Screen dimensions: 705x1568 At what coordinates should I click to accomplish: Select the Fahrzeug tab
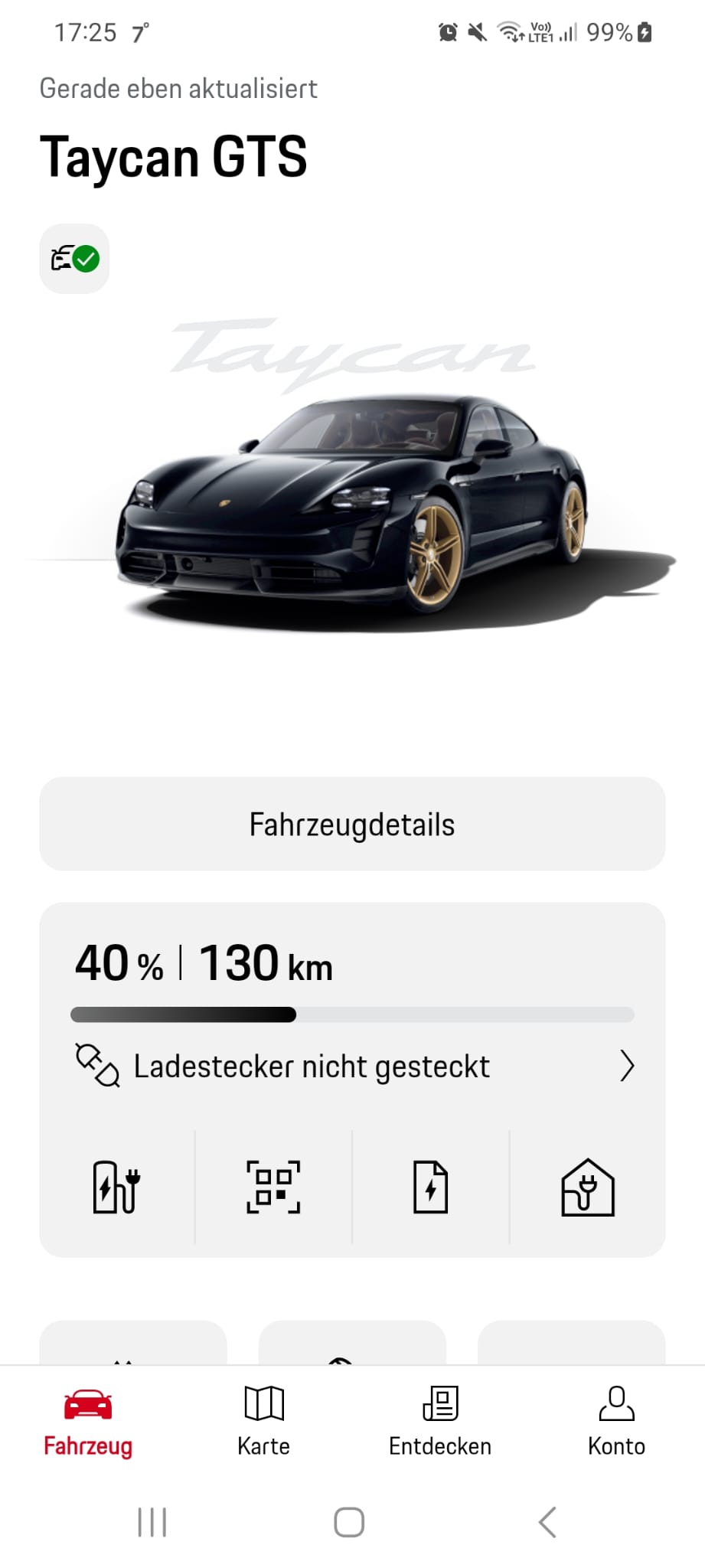(88, 1420)
